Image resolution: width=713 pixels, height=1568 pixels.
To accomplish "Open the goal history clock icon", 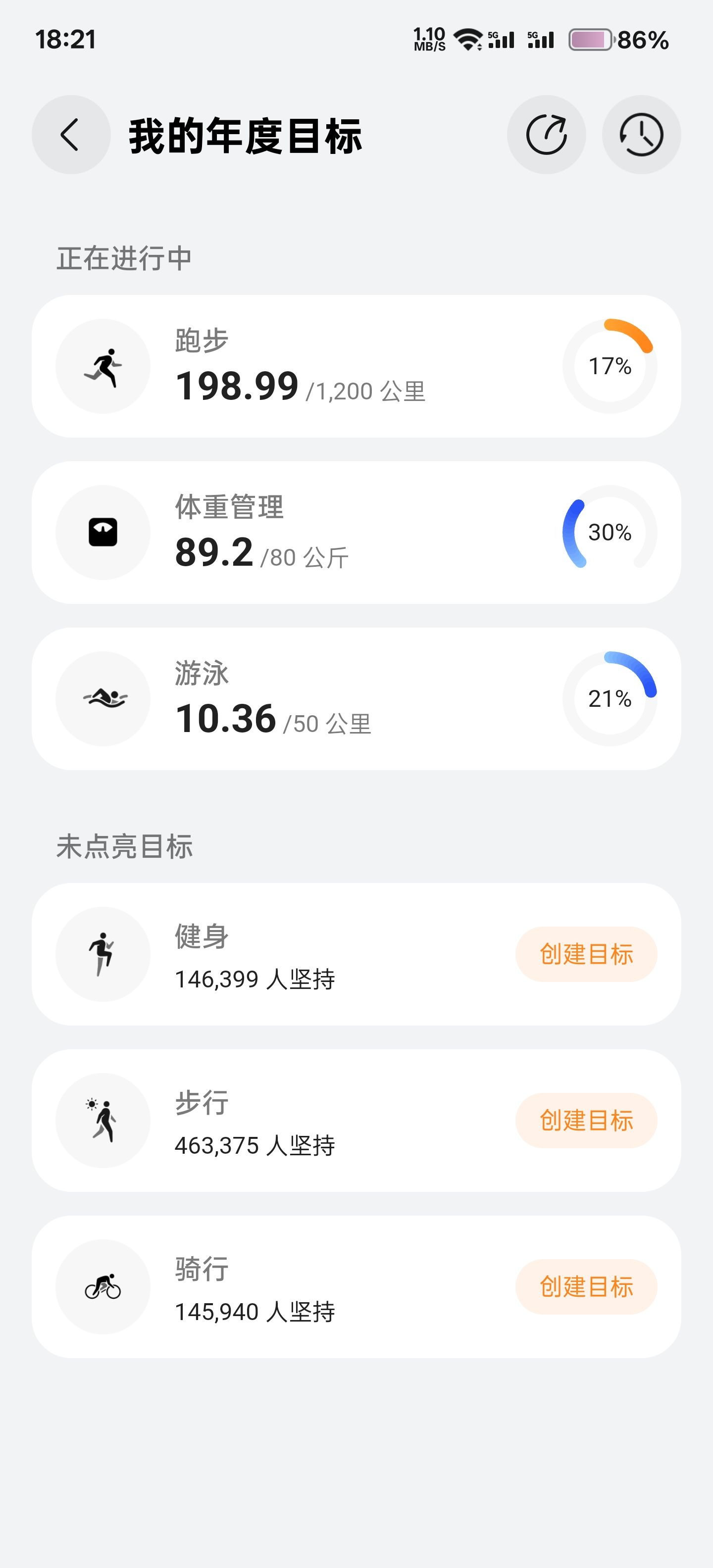I will pos(641,135).
